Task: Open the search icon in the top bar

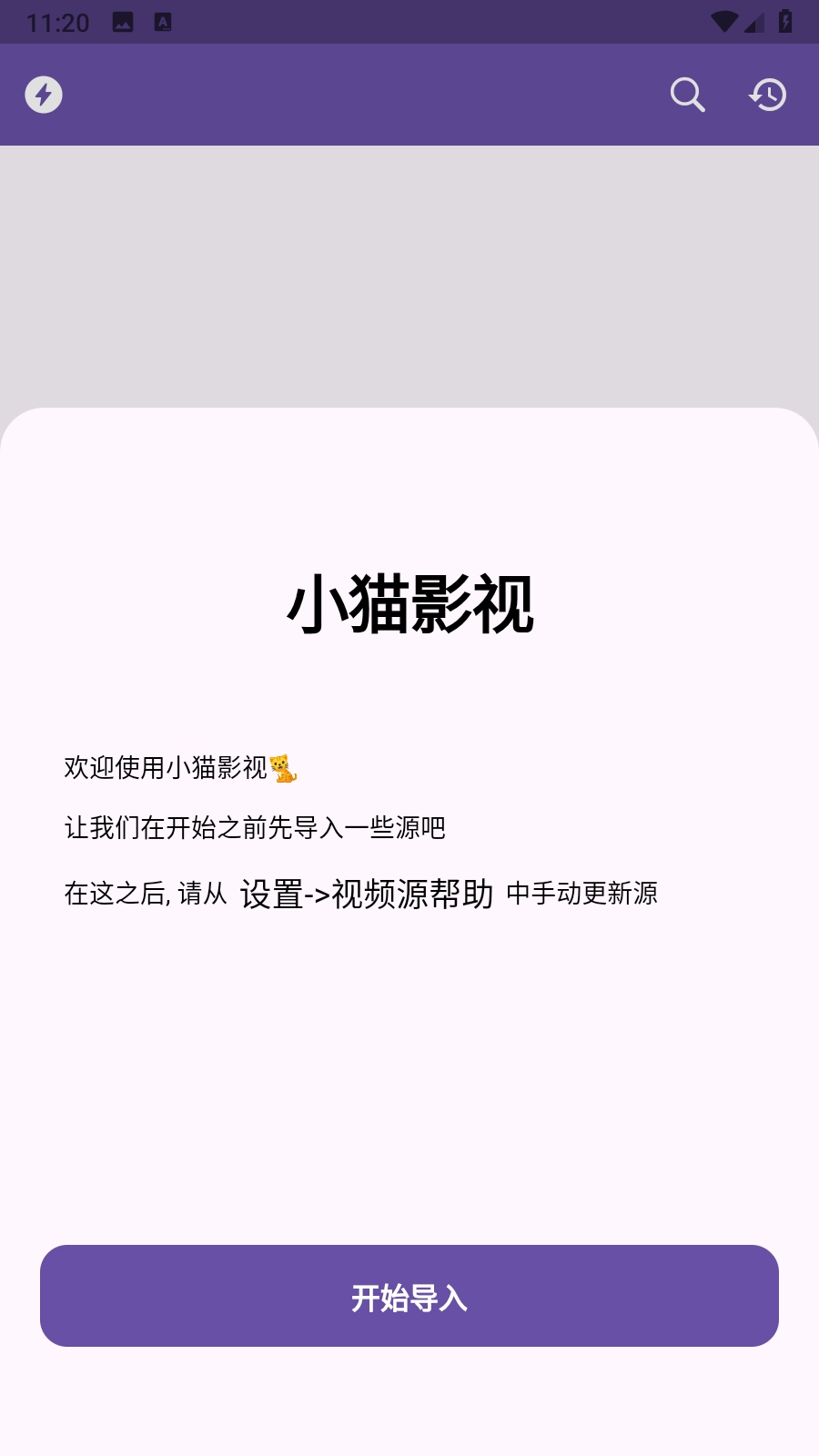Action: [x=687, y=95]
